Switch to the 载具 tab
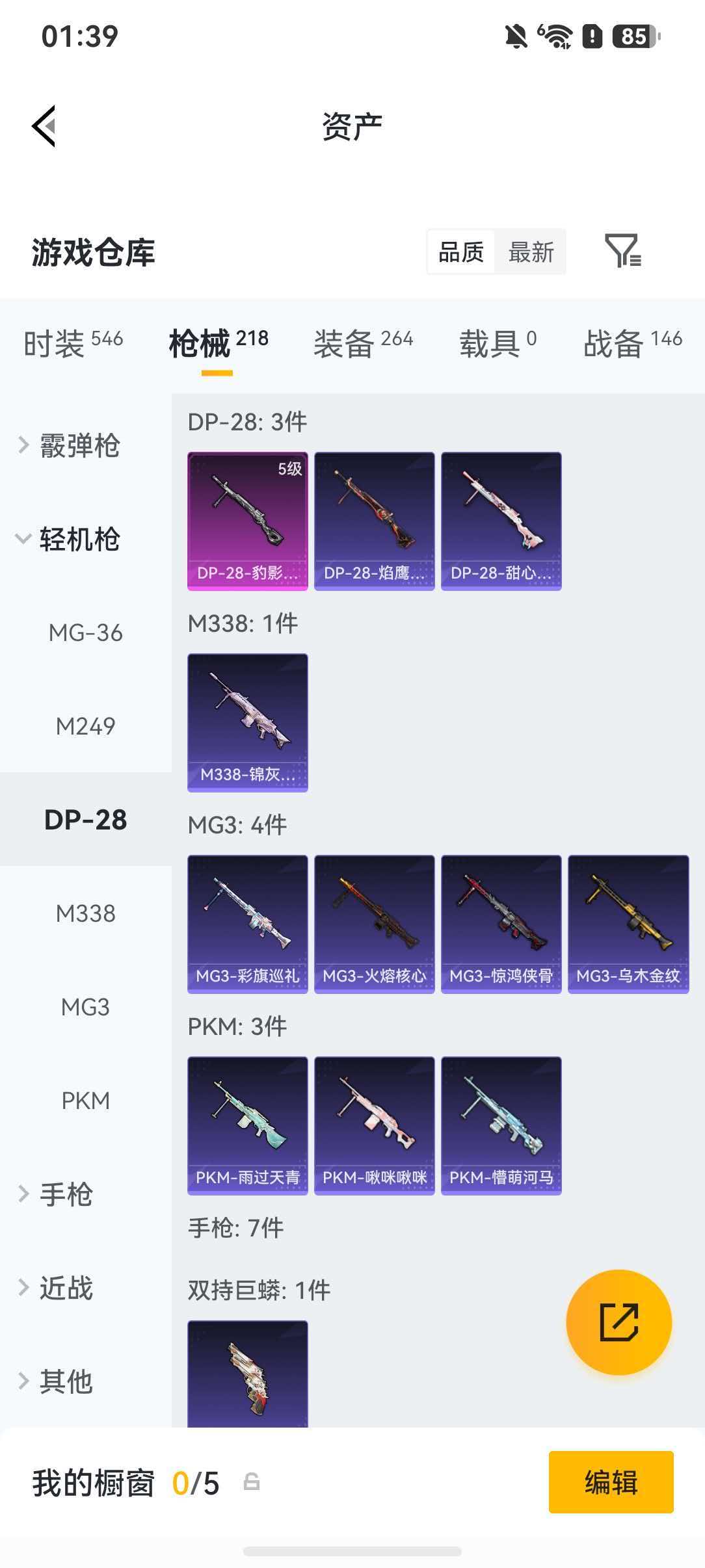 498,343
